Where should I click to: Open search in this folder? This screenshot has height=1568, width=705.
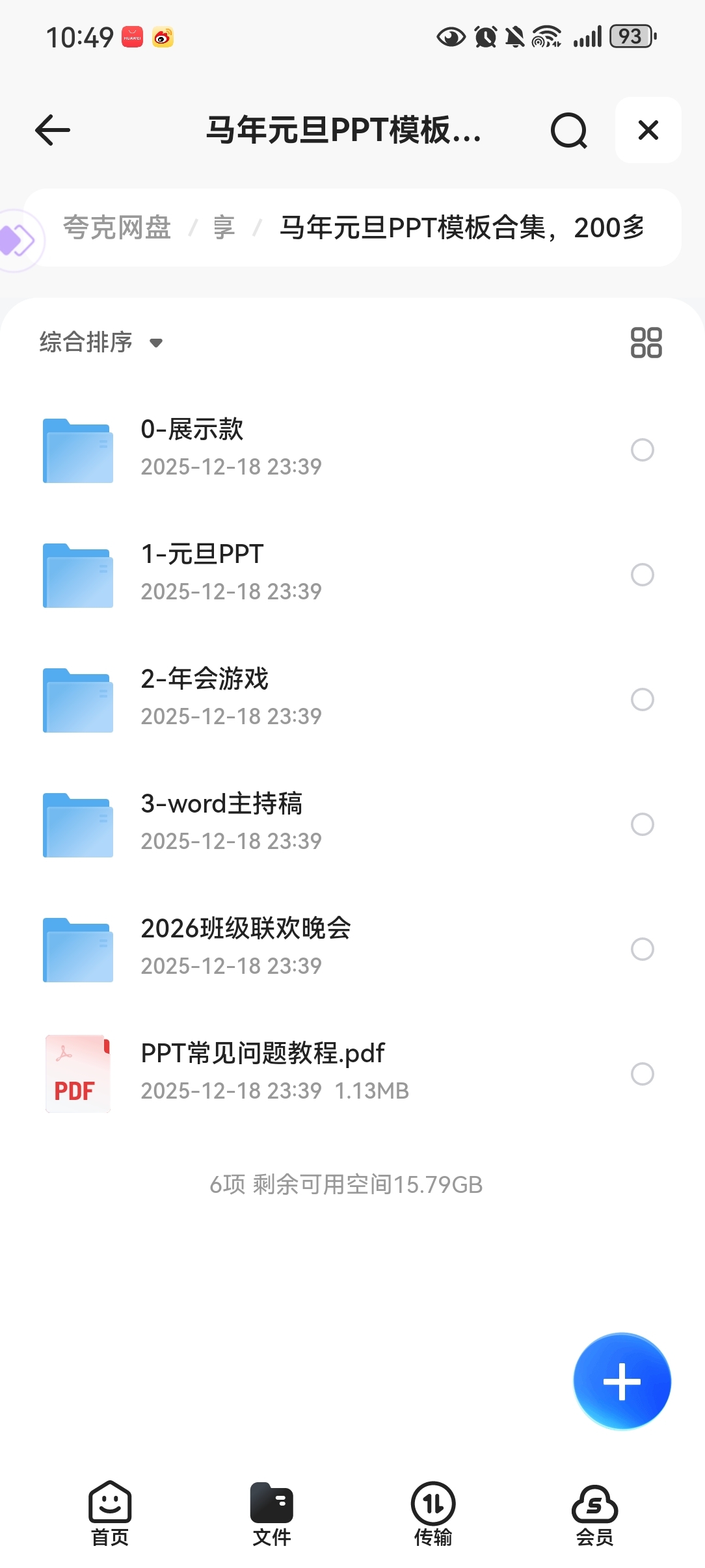click(568, 130)
